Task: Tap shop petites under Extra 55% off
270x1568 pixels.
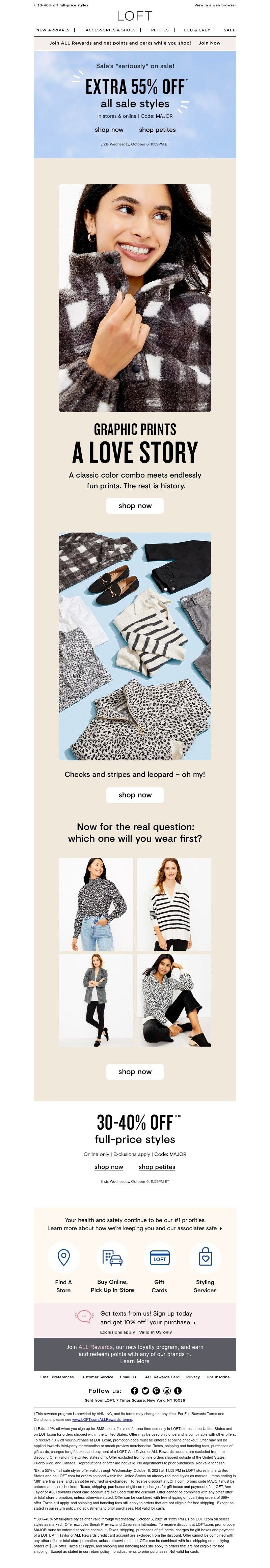Action: [157, 130]
